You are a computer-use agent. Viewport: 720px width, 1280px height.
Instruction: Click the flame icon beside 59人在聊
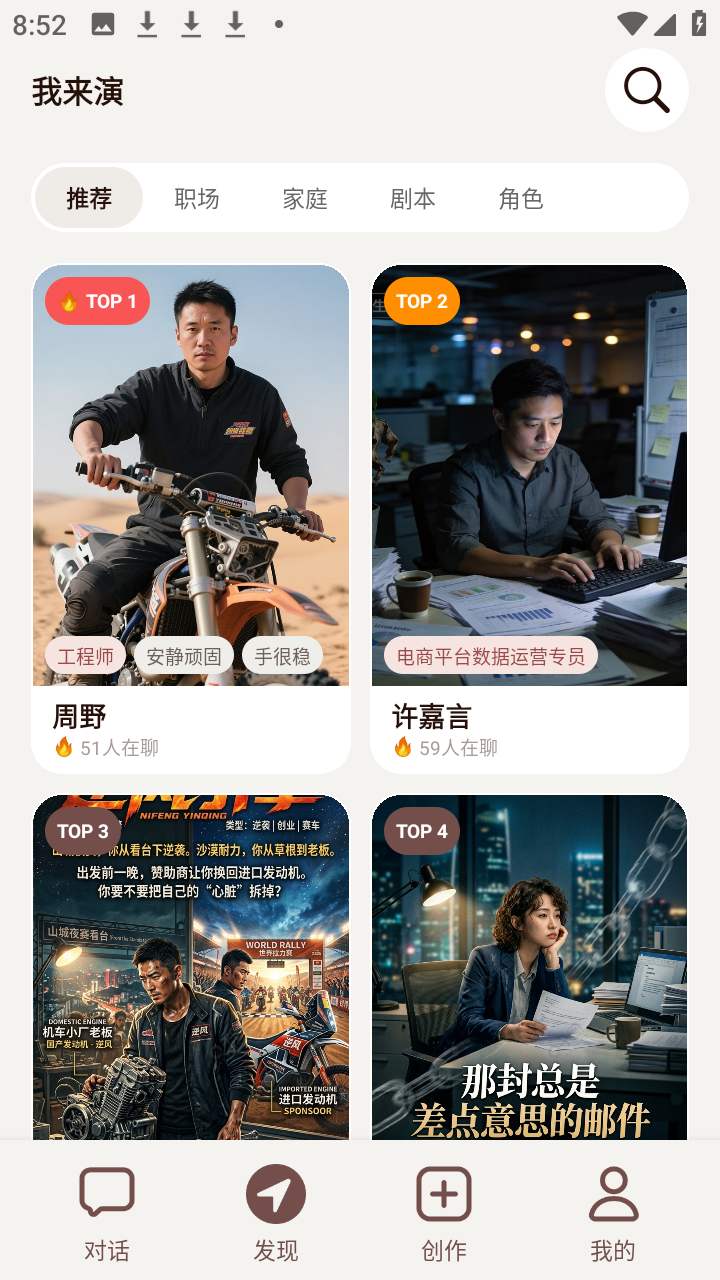(402, 746)
